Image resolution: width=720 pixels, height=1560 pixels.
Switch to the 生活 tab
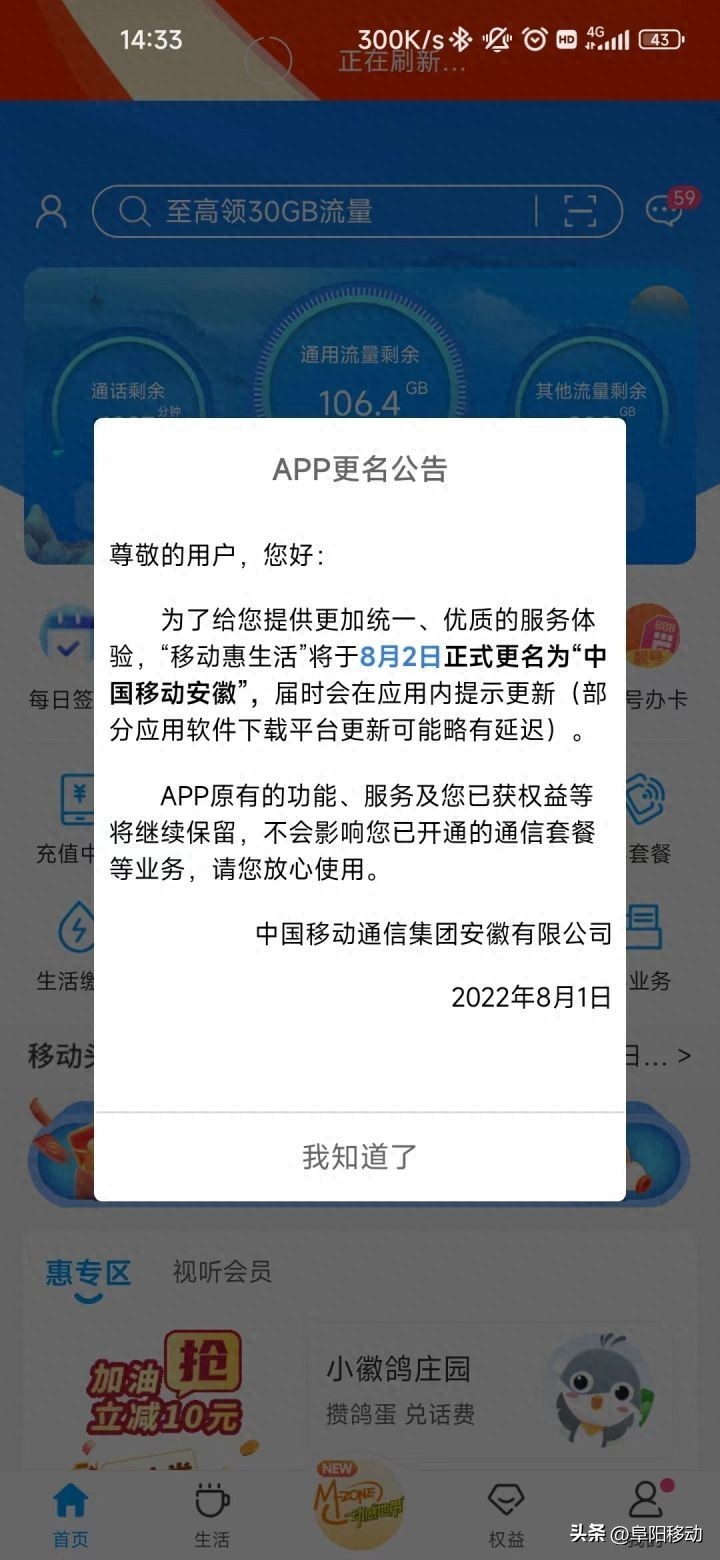211,1512
